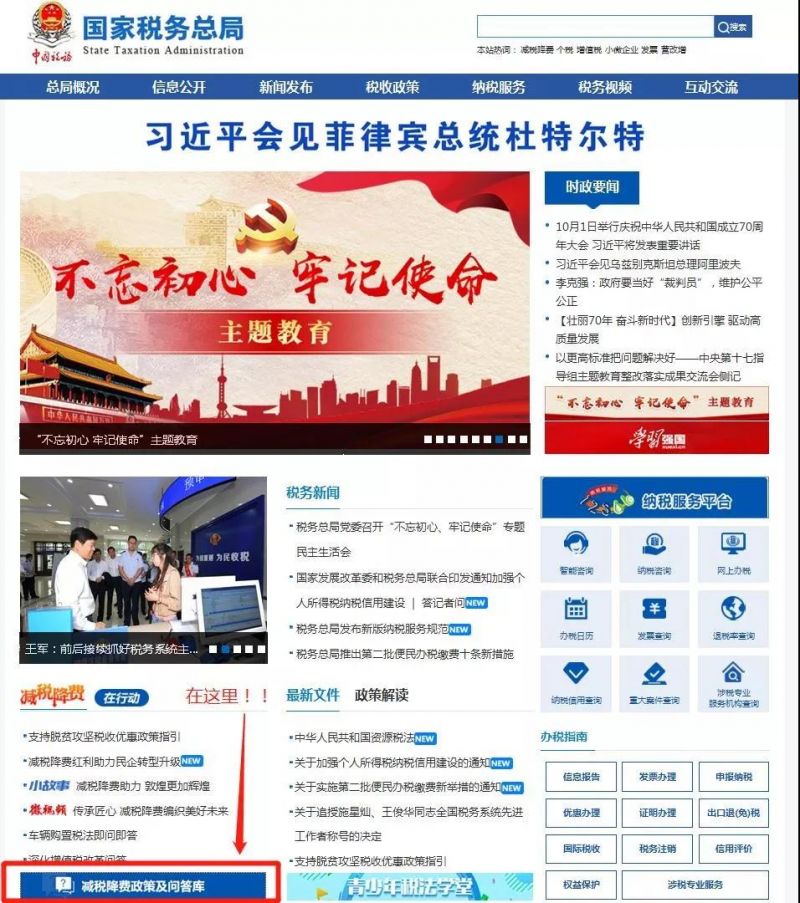Open the 总局概况 navigation menu

(x=73, y=87)
